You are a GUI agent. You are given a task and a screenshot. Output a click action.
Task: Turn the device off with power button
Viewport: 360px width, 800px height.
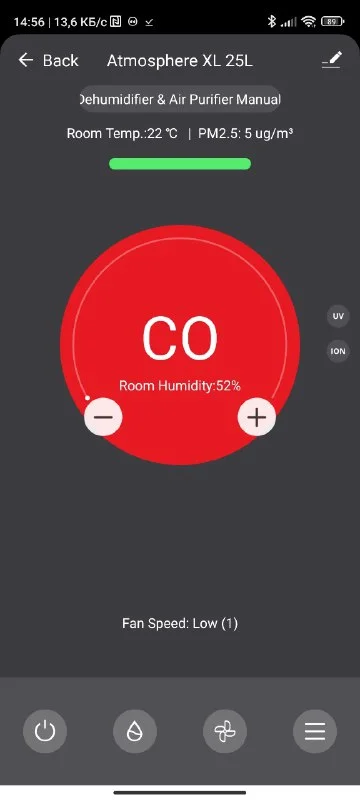[45, 732]
